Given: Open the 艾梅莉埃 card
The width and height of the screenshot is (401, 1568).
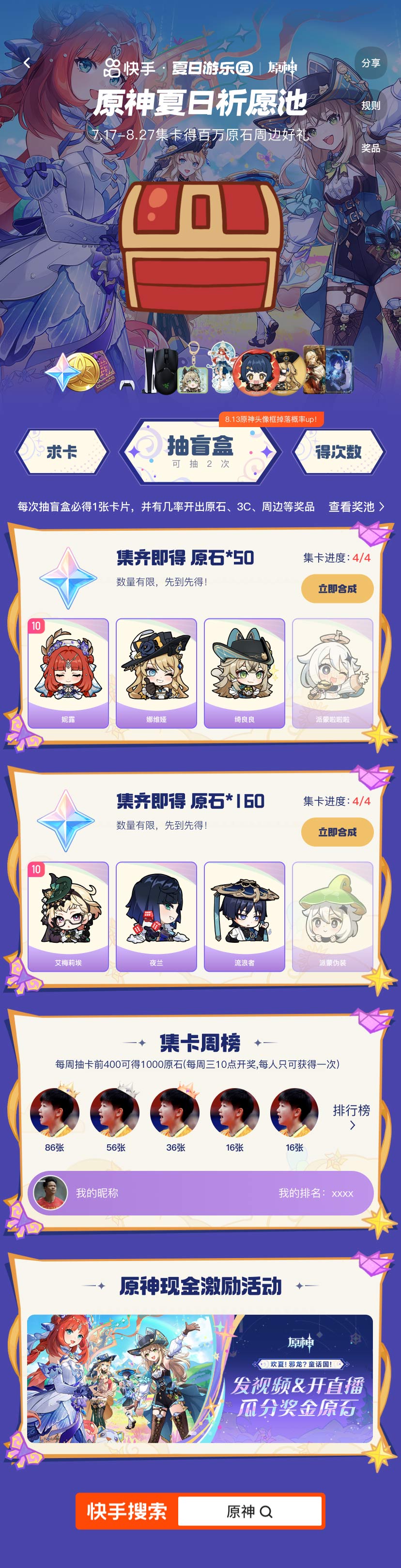Looking at the screenshot, I should point(68,916).
